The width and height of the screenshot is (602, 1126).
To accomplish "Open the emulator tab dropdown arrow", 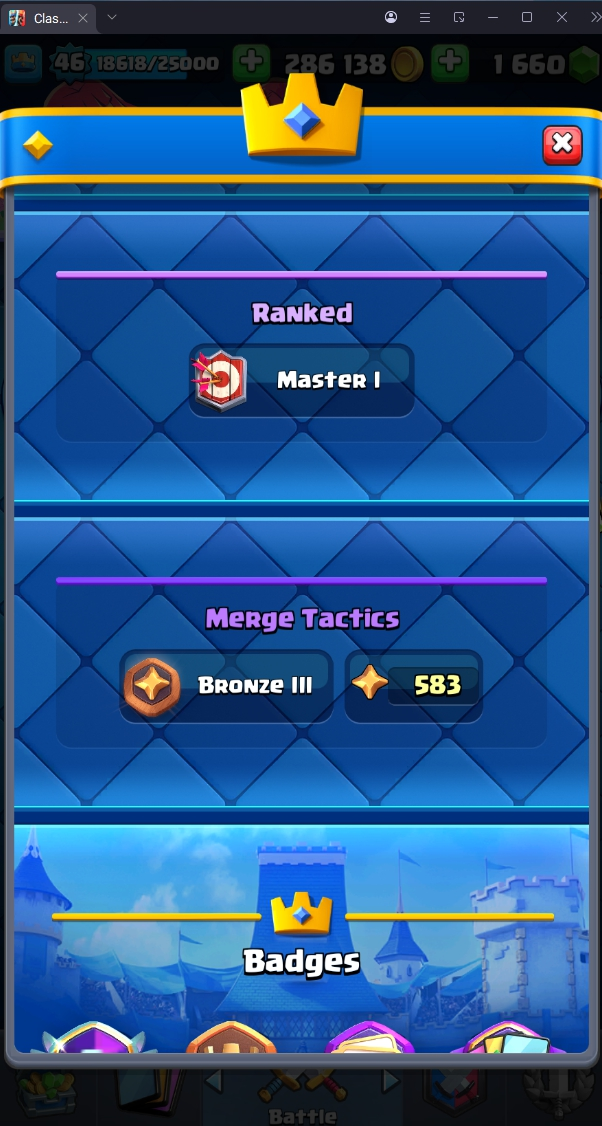I will click(112, 17).
